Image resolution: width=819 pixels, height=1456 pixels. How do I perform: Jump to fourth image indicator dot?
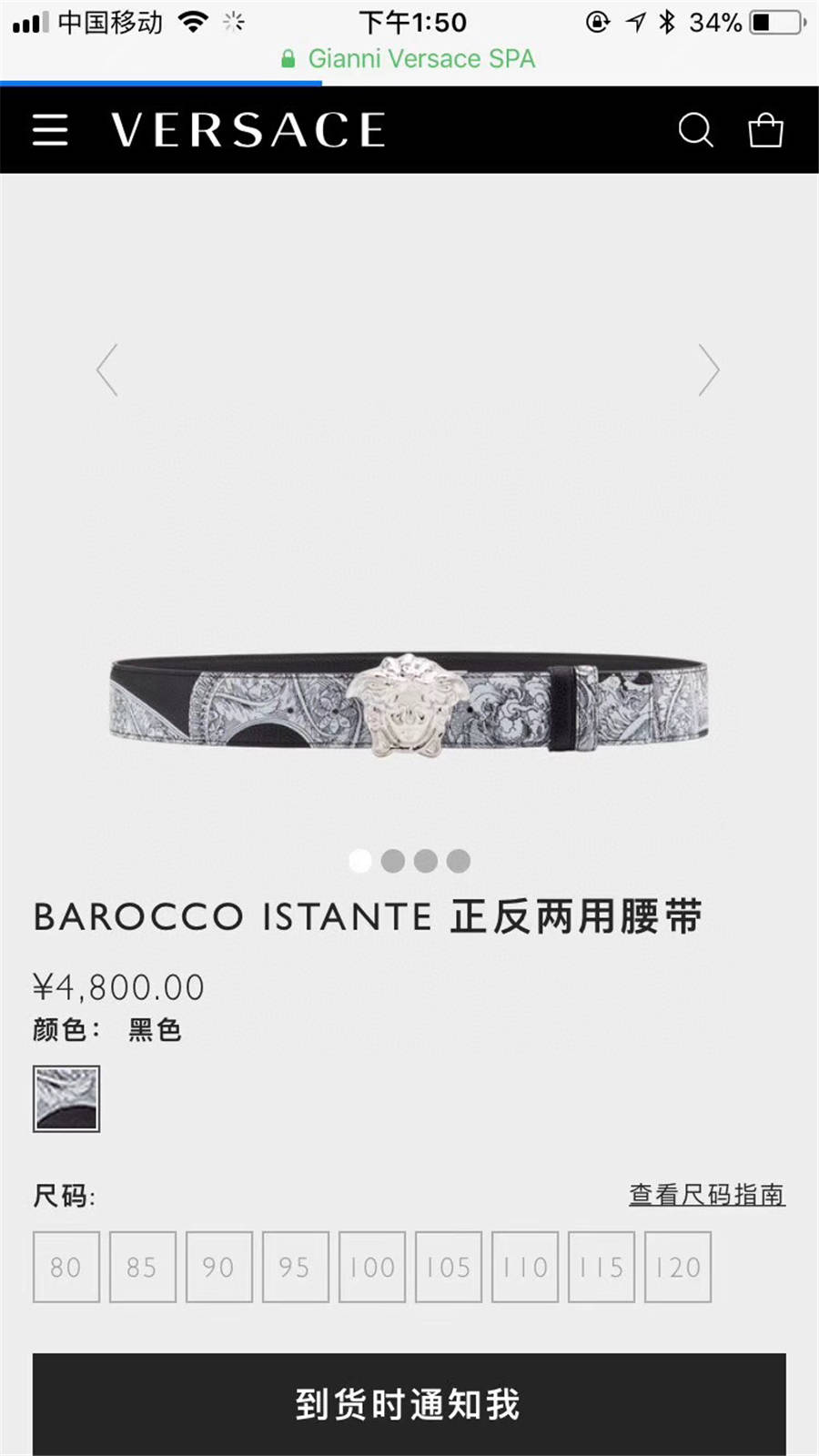459,861
